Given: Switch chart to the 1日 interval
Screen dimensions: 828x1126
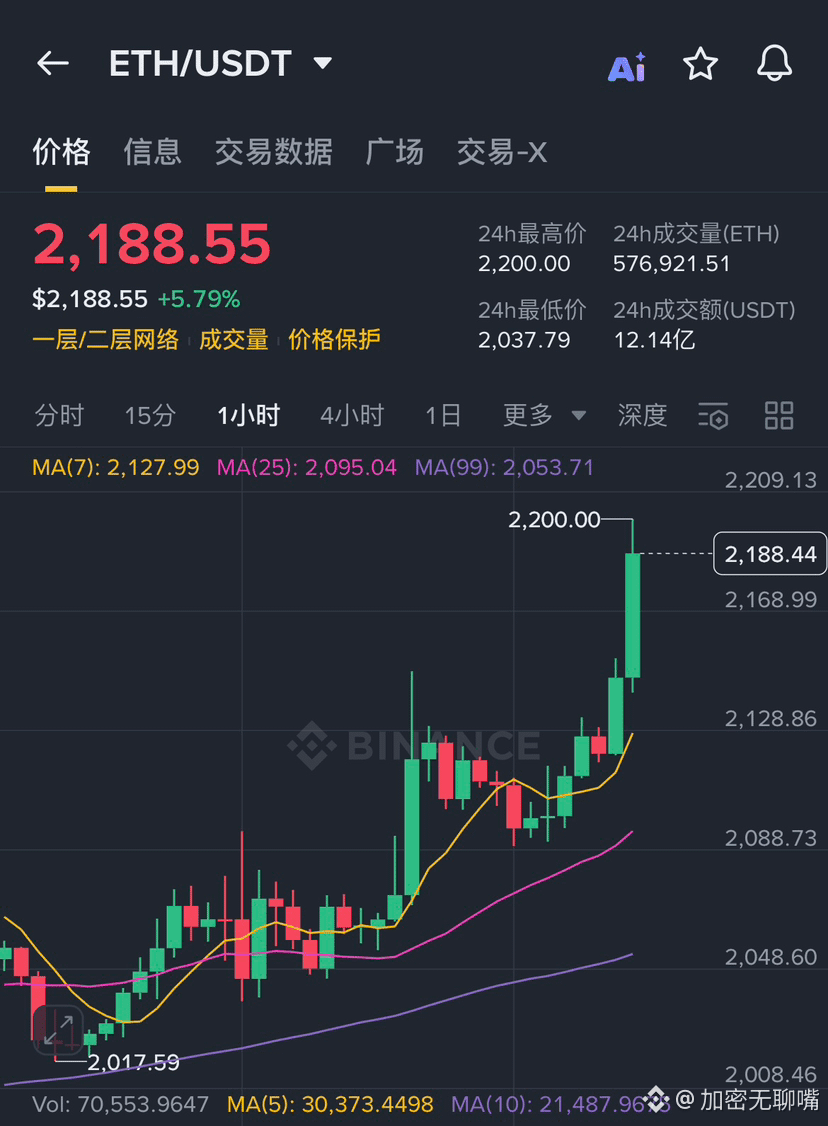Looking at the screenshot, I should click(443, 415).
